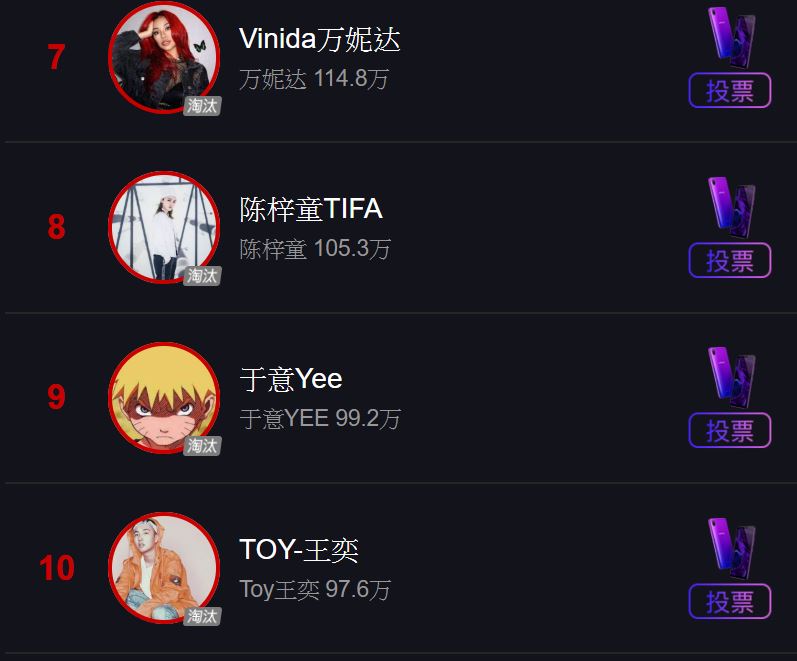Viewport: 797px width, 661px height.
Task: Open 于意Yee's avatar
Action: click(x=163, y=398)
